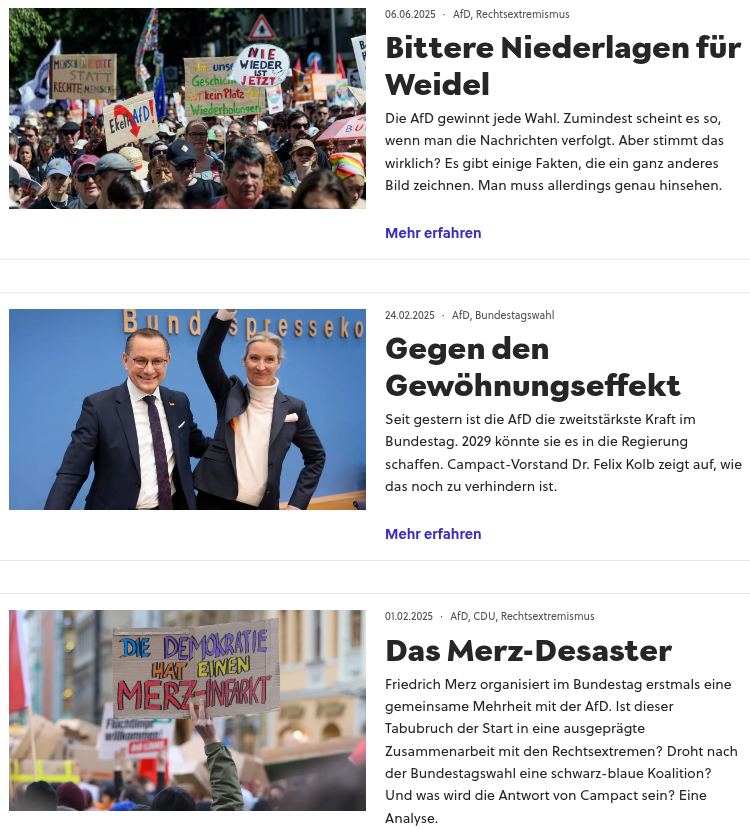Open the Bundespressekonferenz photo tile
This screenshot has height=830, width=750.
point(187,409)
